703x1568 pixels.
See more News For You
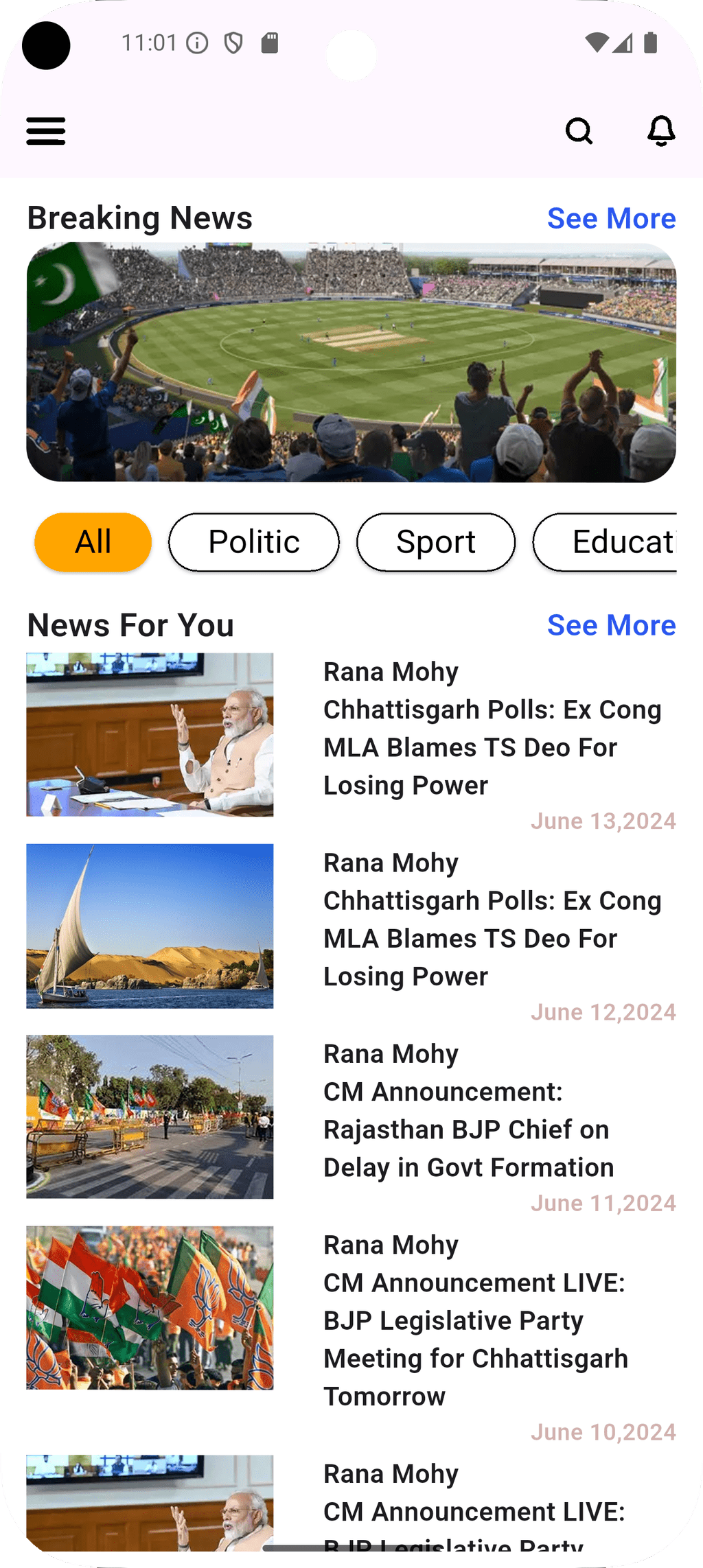point(611,625)
